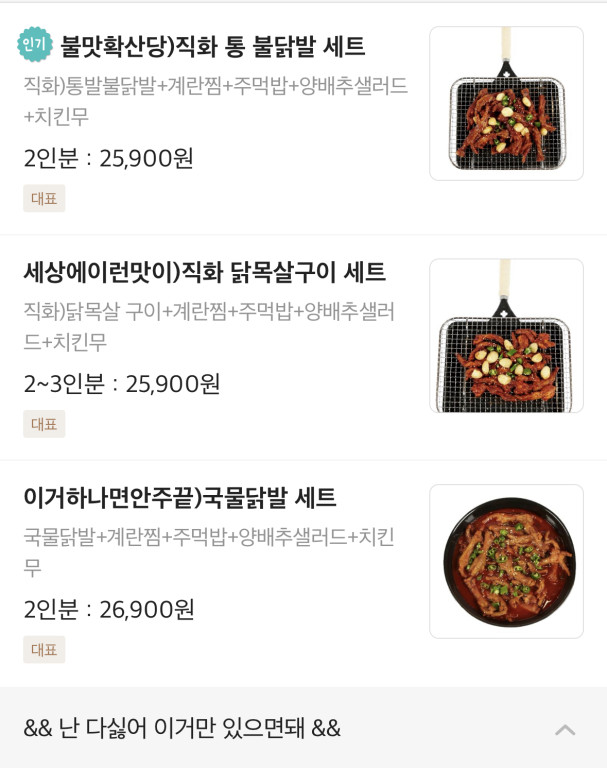View photo of 국물닭발 세트

506,561
